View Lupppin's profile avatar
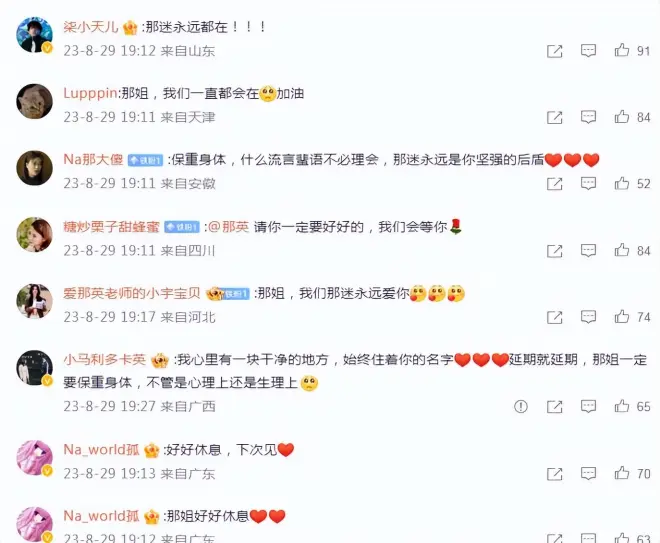 35,101
